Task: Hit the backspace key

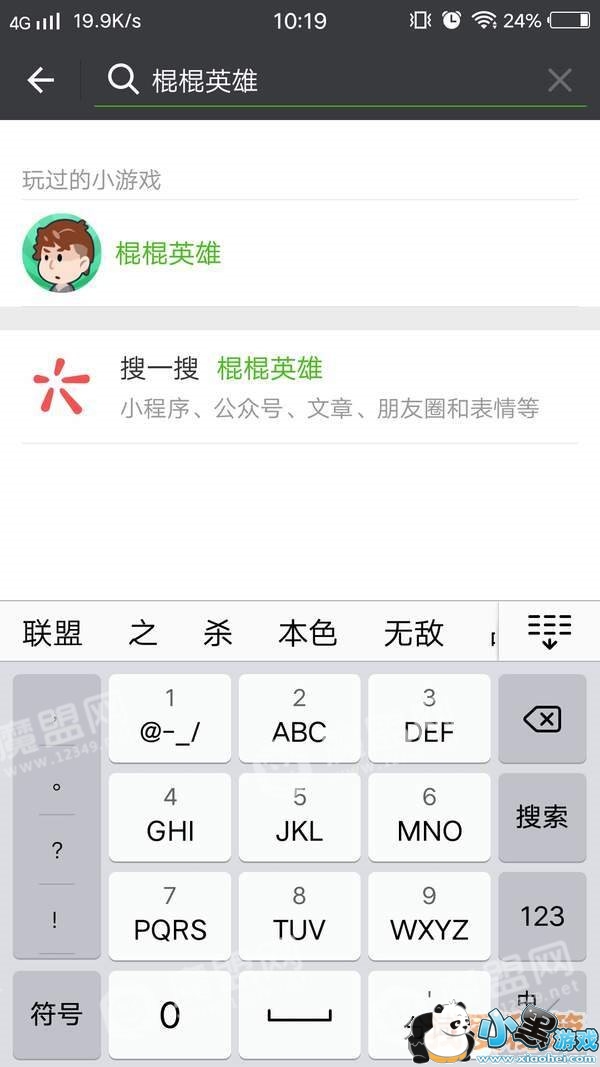Action: click(542, 718)
